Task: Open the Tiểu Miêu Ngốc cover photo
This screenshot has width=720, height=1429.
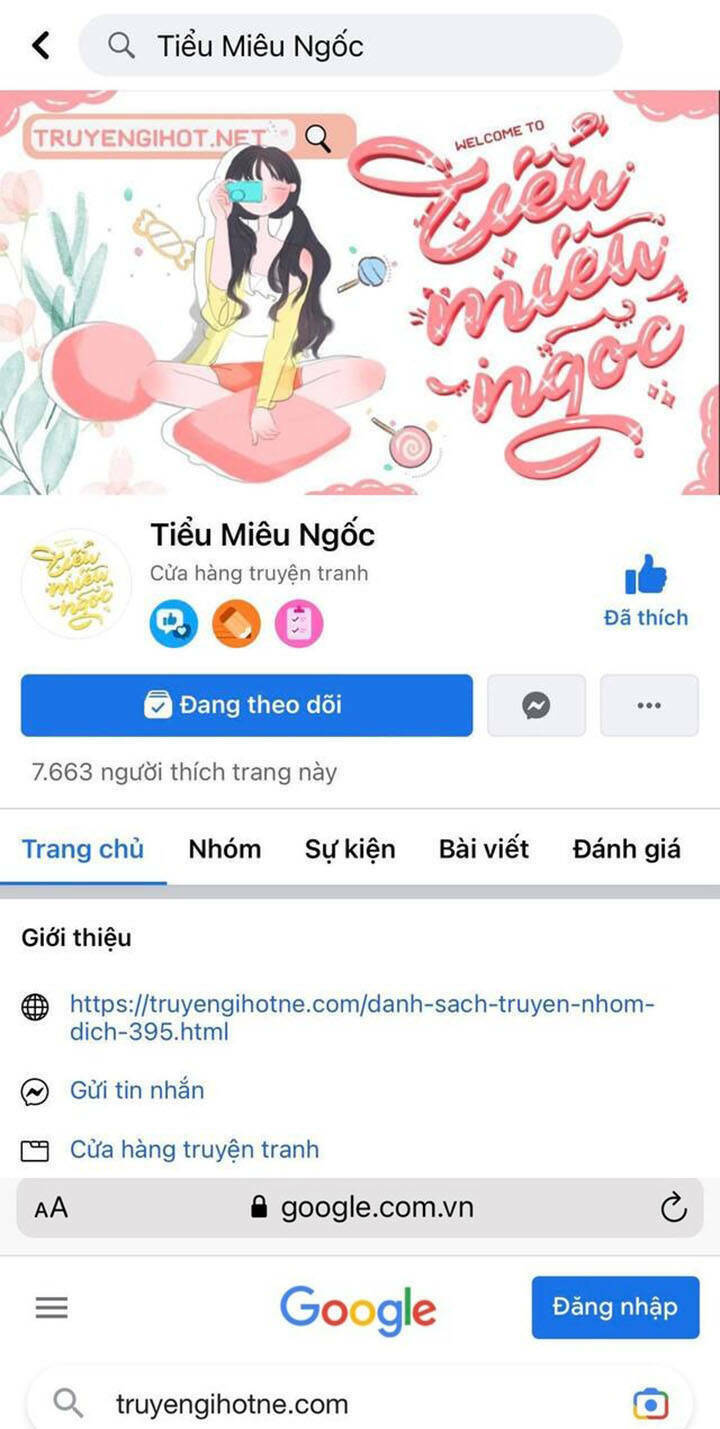Action: pyautogui.click(x=360, y=292)
